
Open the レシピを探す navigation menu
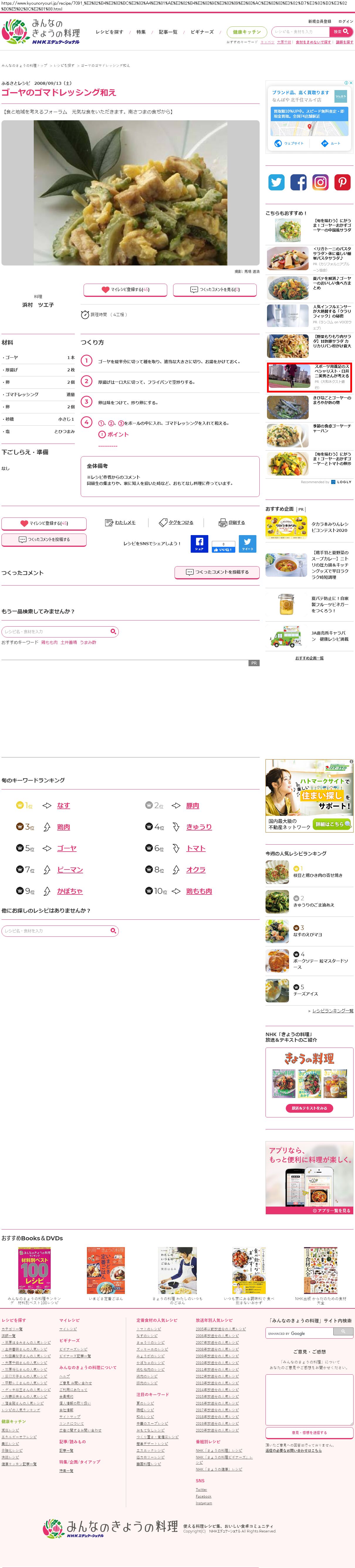click(x=110, y=32)
